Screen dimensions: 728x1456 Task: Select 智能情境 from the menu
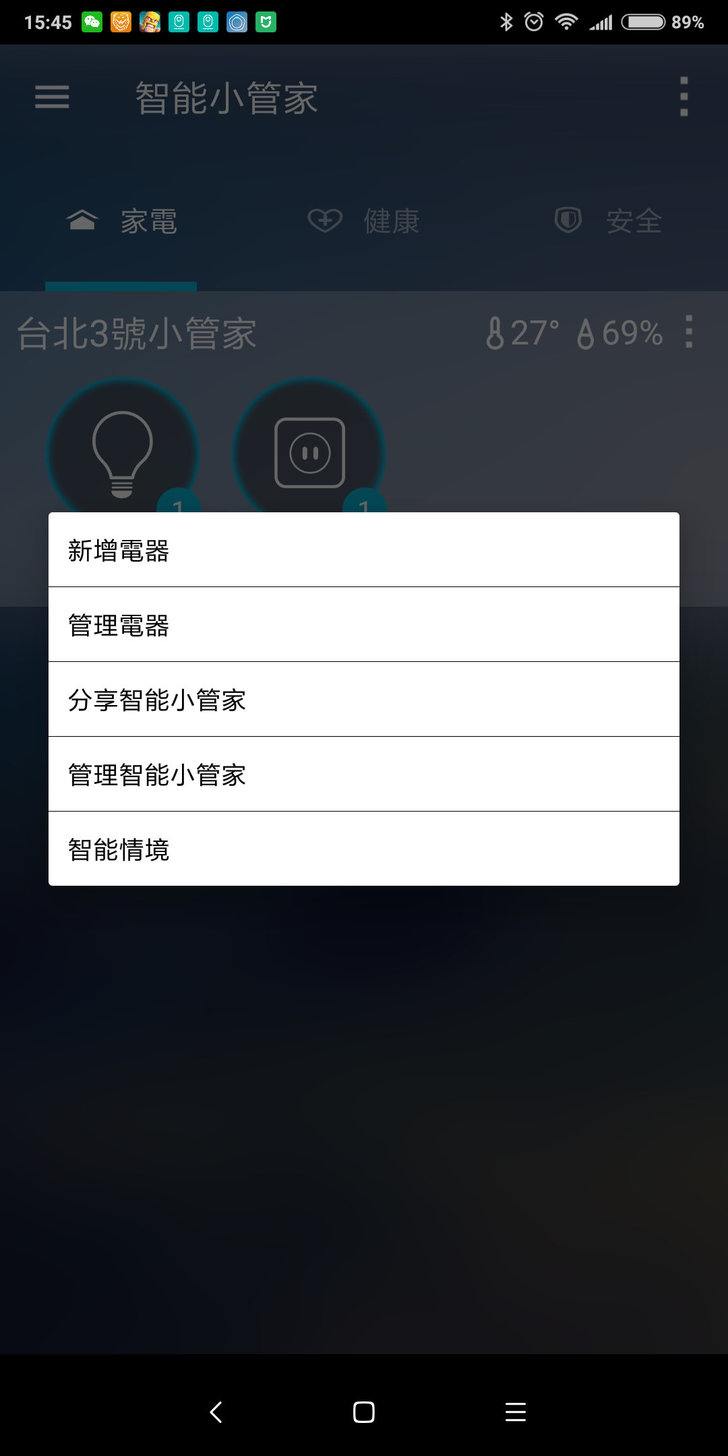tap(363, 850)
